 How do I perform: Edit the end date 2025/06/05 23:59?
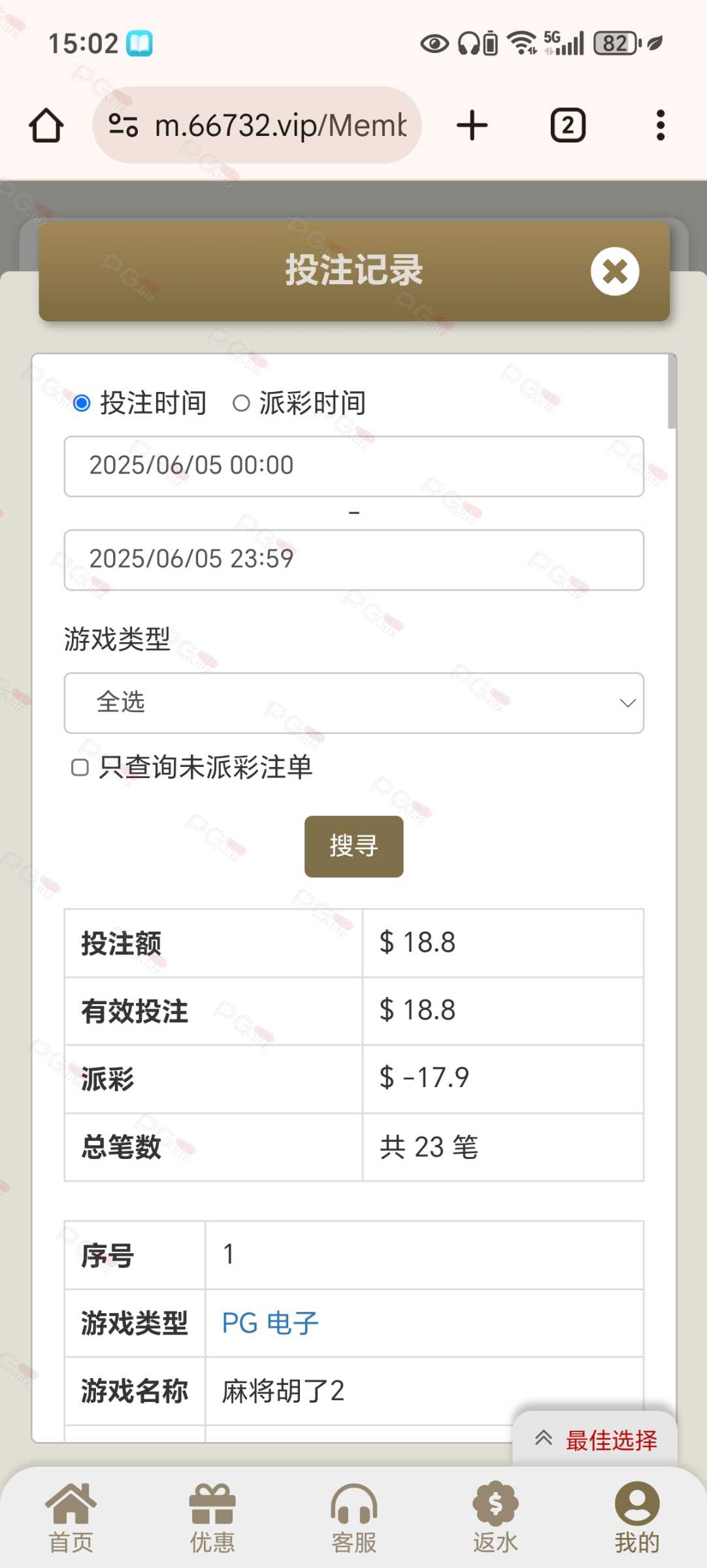354,559
